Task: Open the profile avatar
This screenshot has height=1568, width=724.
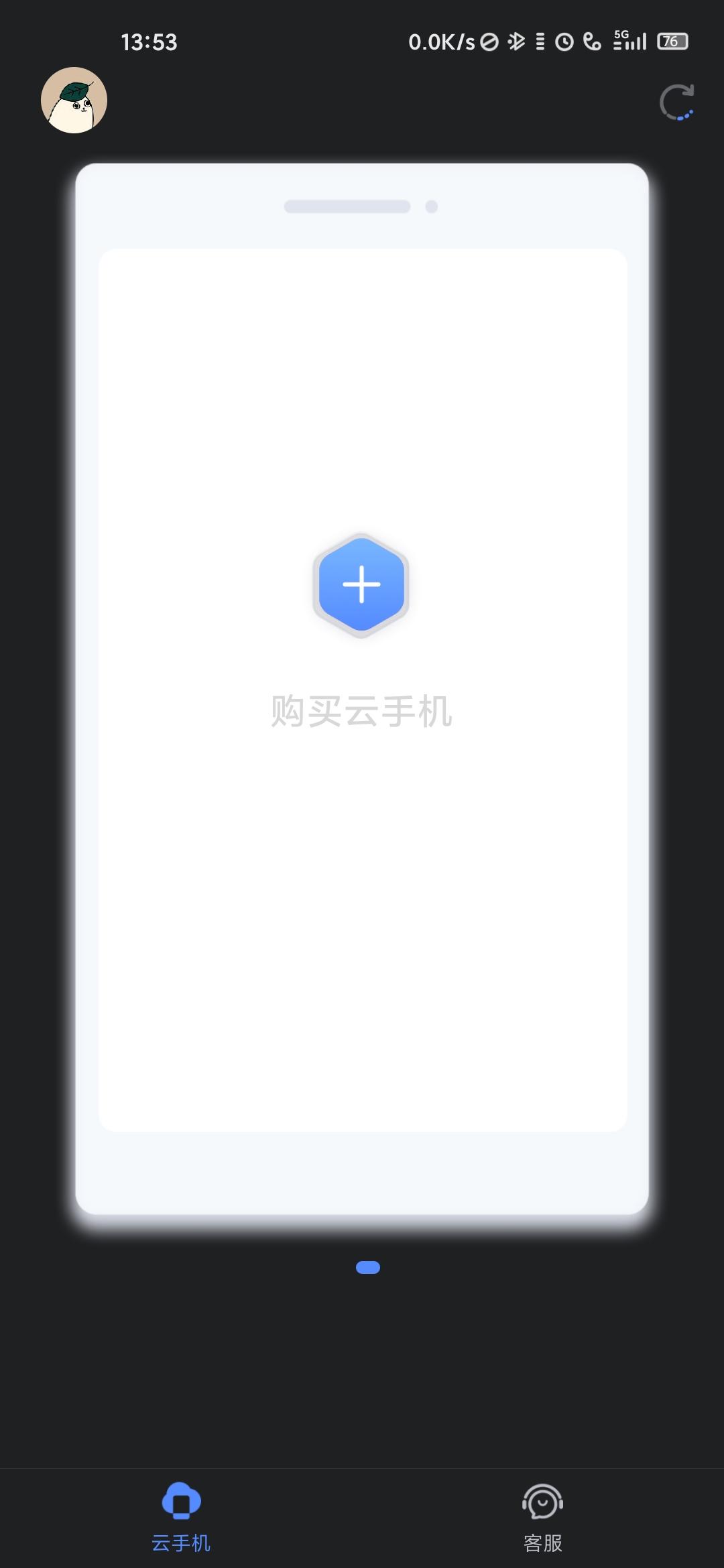Action: point(74,100)
